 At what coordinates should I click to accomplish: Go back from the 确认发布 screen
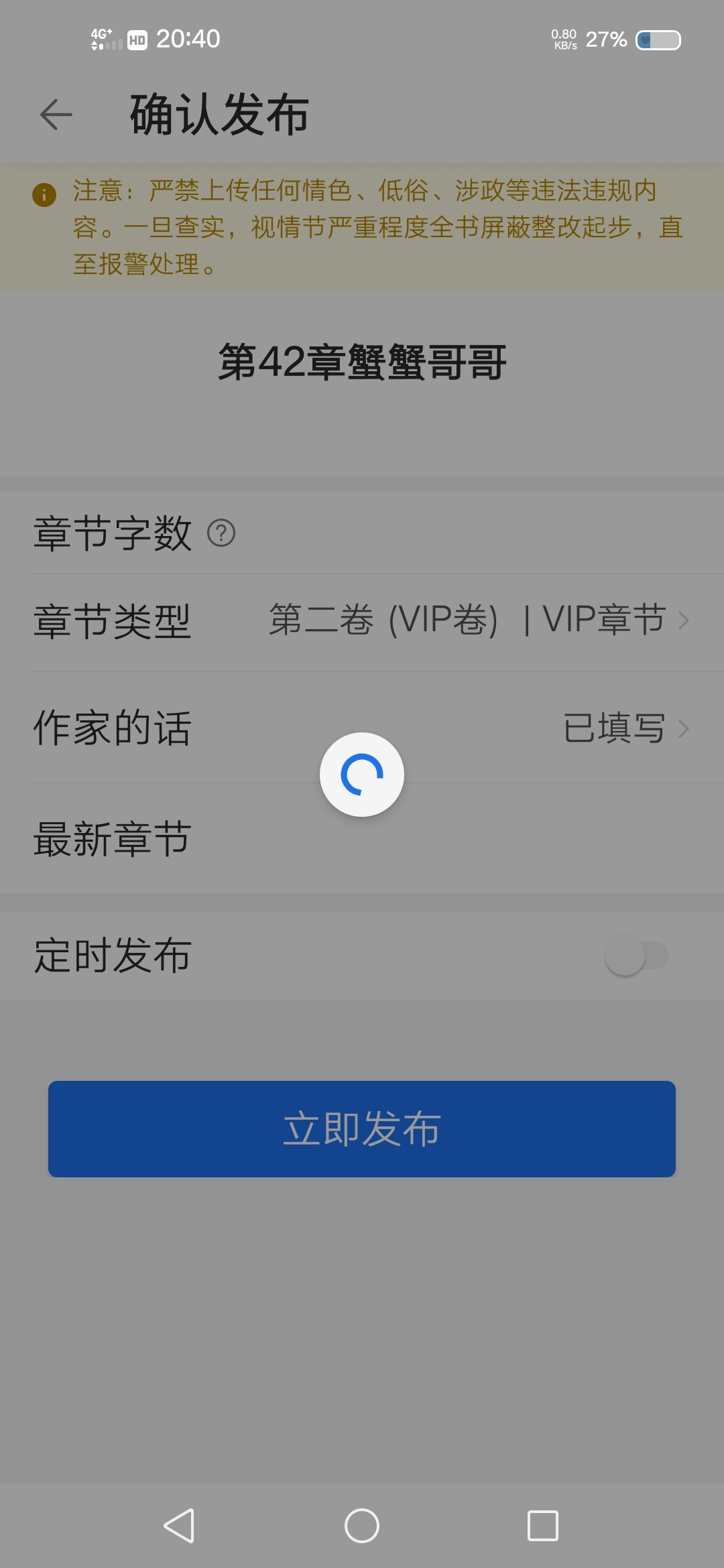point(56,115)
